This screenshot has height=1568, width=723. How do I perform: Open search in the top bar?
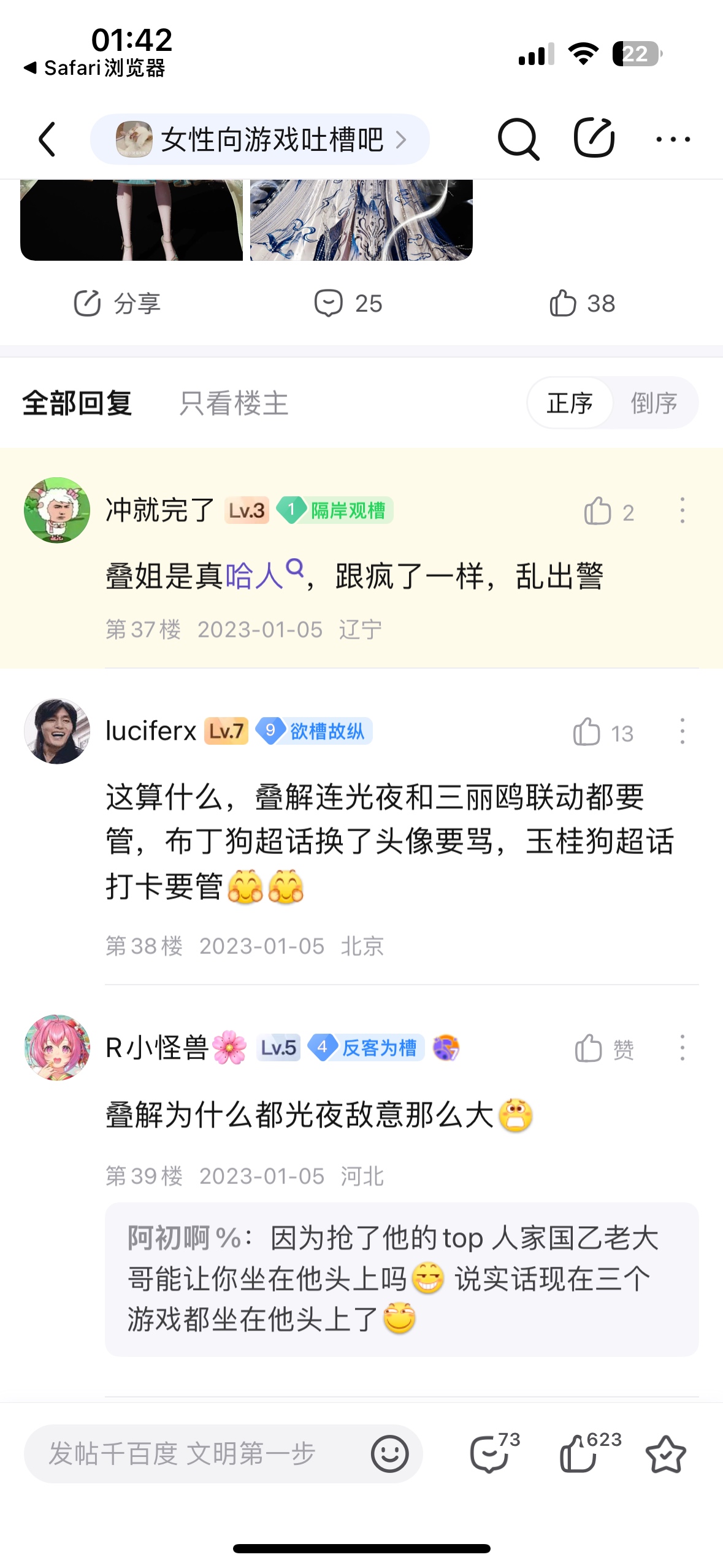[x=518, y=139]
